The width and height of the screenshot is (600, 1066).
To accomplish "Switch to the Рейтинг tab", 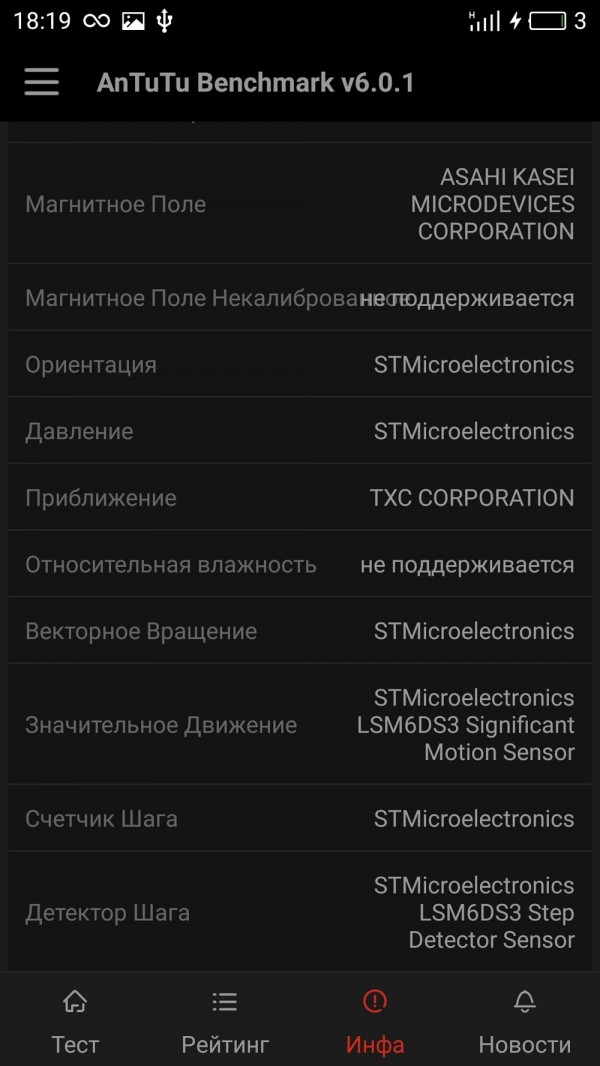I will click(225, 1019).
